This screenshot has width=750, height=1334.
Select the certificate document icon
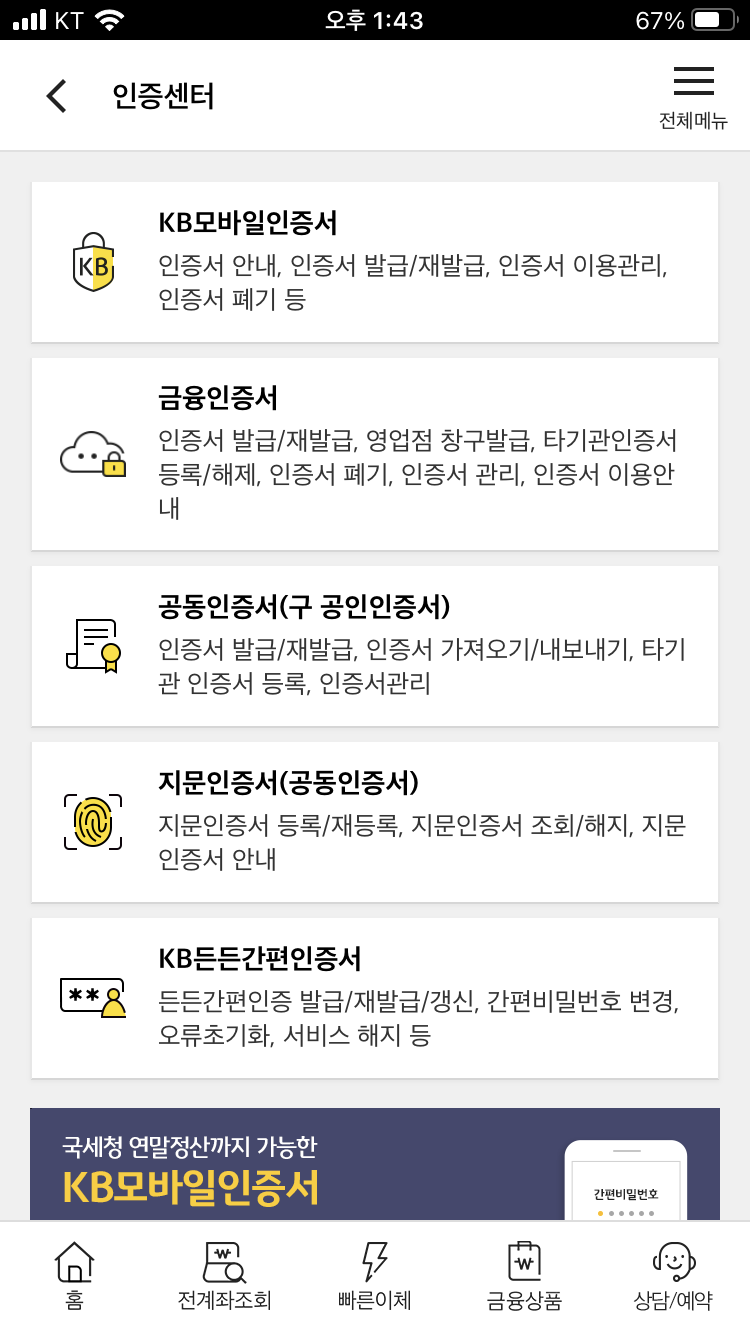93,645
